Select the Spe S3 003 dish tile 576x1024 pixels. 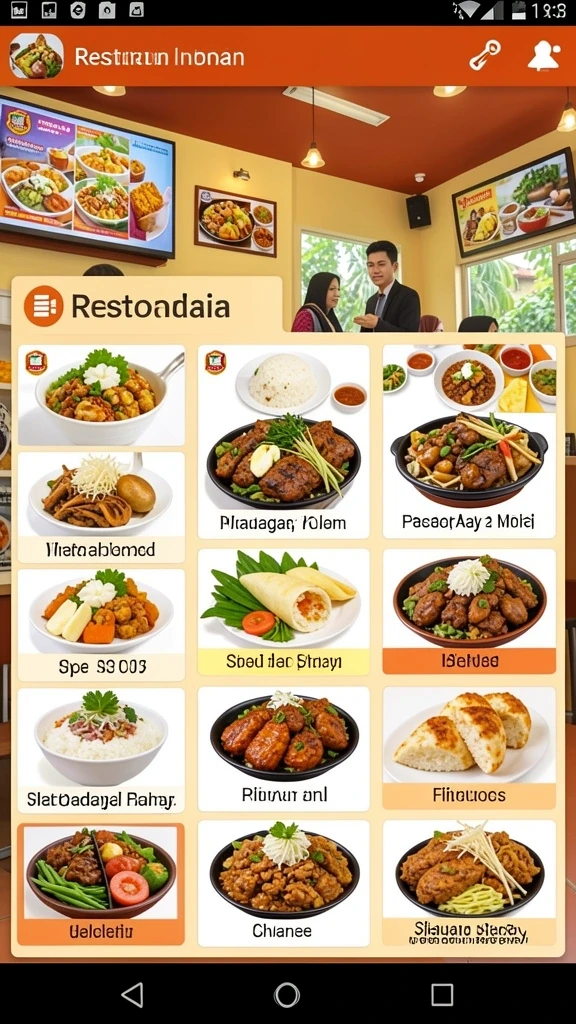[101, 625]
